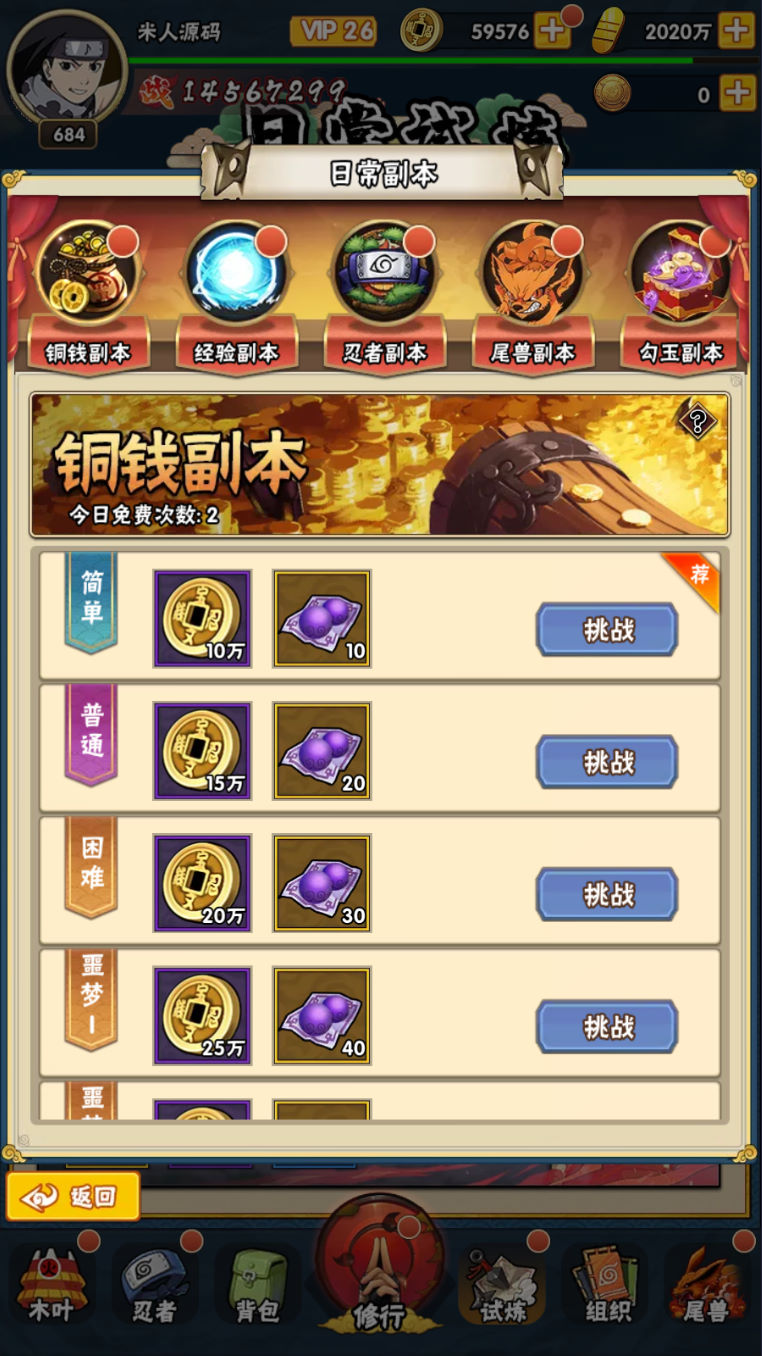Open the 背包 inventory
Viewport: 762px width, 1356px height.
(257, 1287)
